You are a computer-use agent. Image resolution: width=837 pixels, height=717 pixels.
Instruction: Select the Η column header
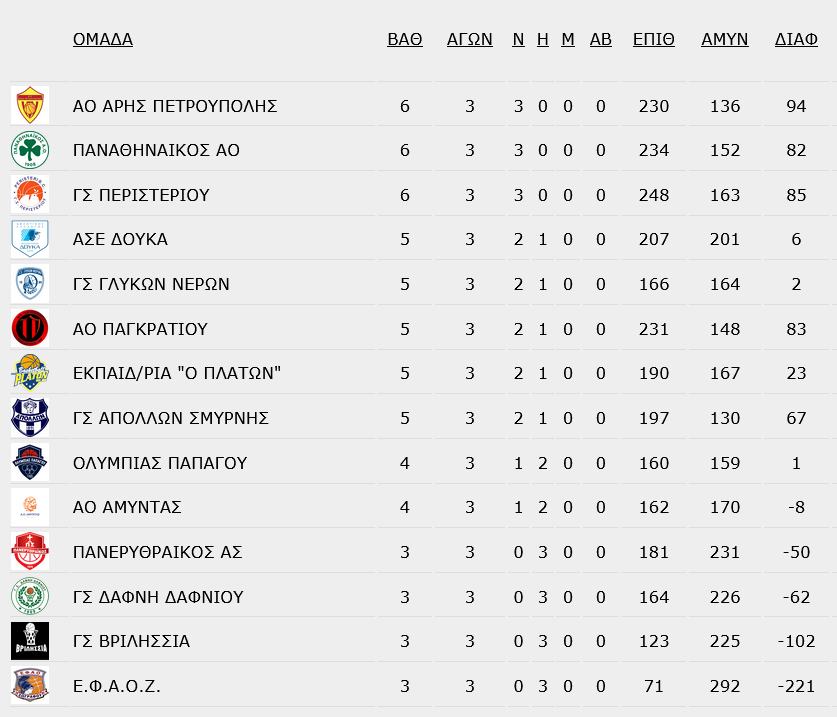[x=542, y=40]
